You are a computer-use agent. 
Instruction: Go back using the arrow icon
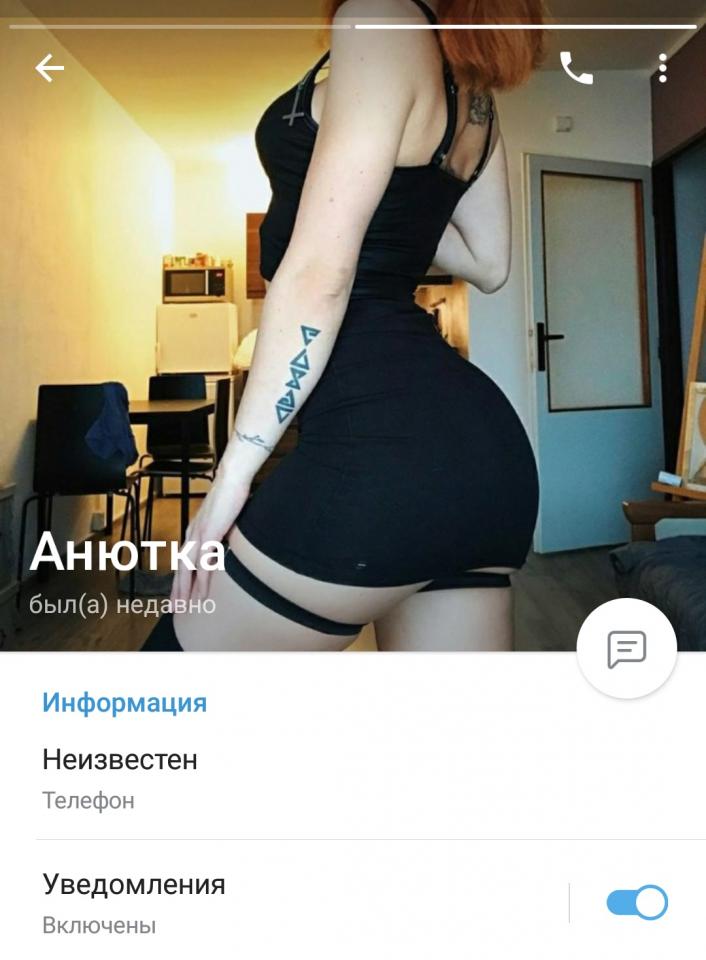(x=49, y=68)
